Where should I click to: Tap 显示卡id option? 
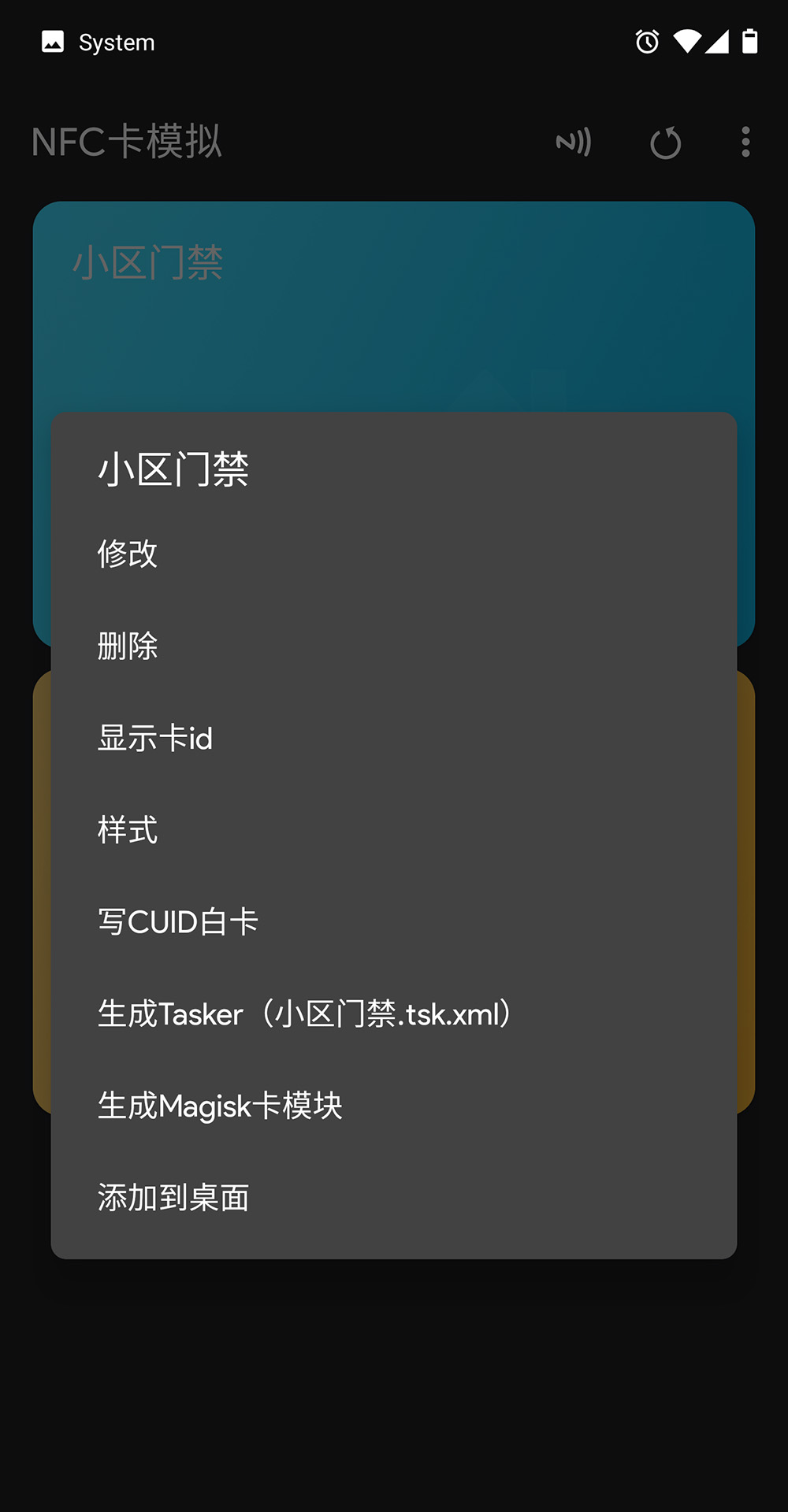(x=394, y=738)
